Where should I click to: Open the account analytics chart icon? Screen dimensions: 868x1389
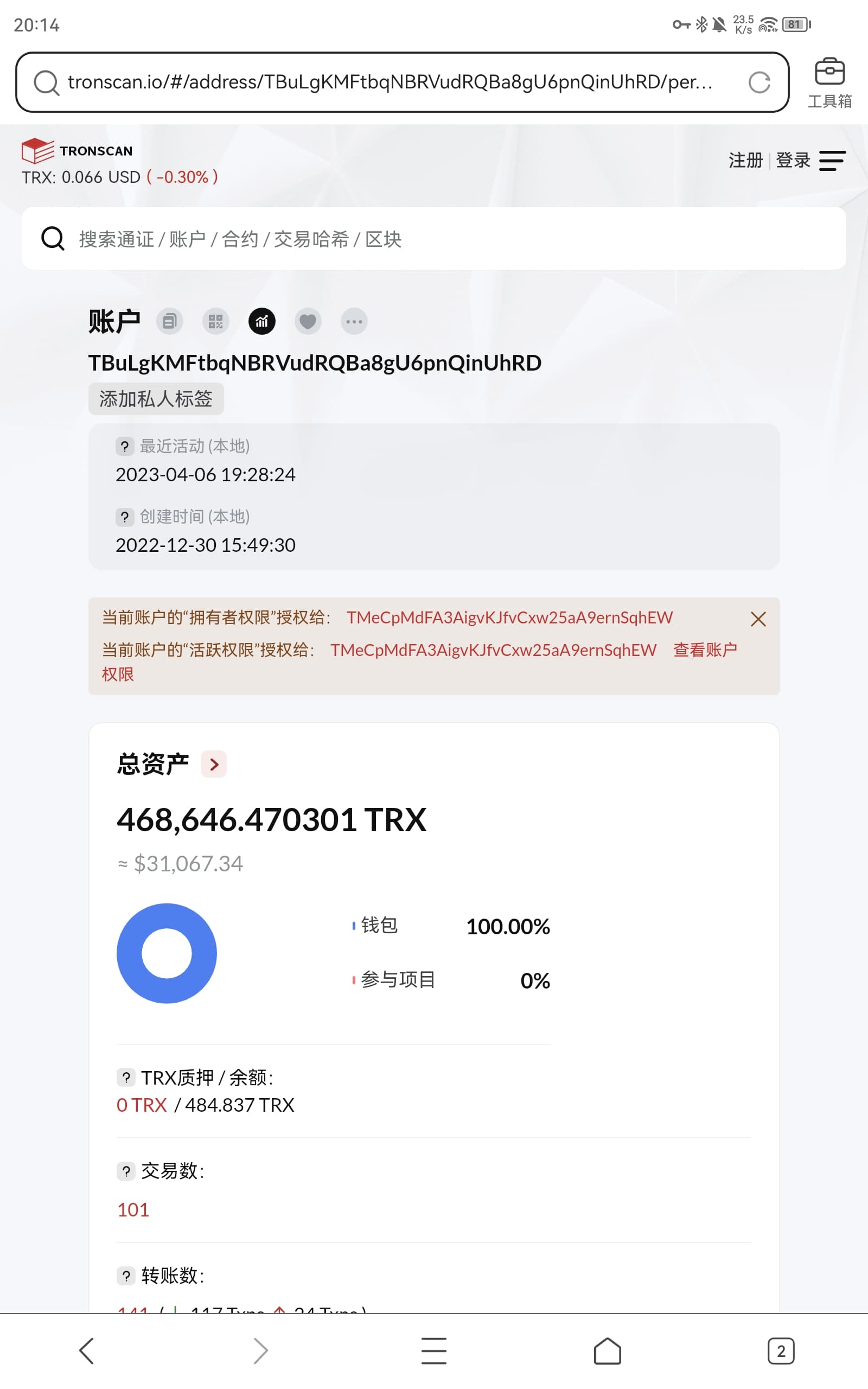click(x=262, y=321)
